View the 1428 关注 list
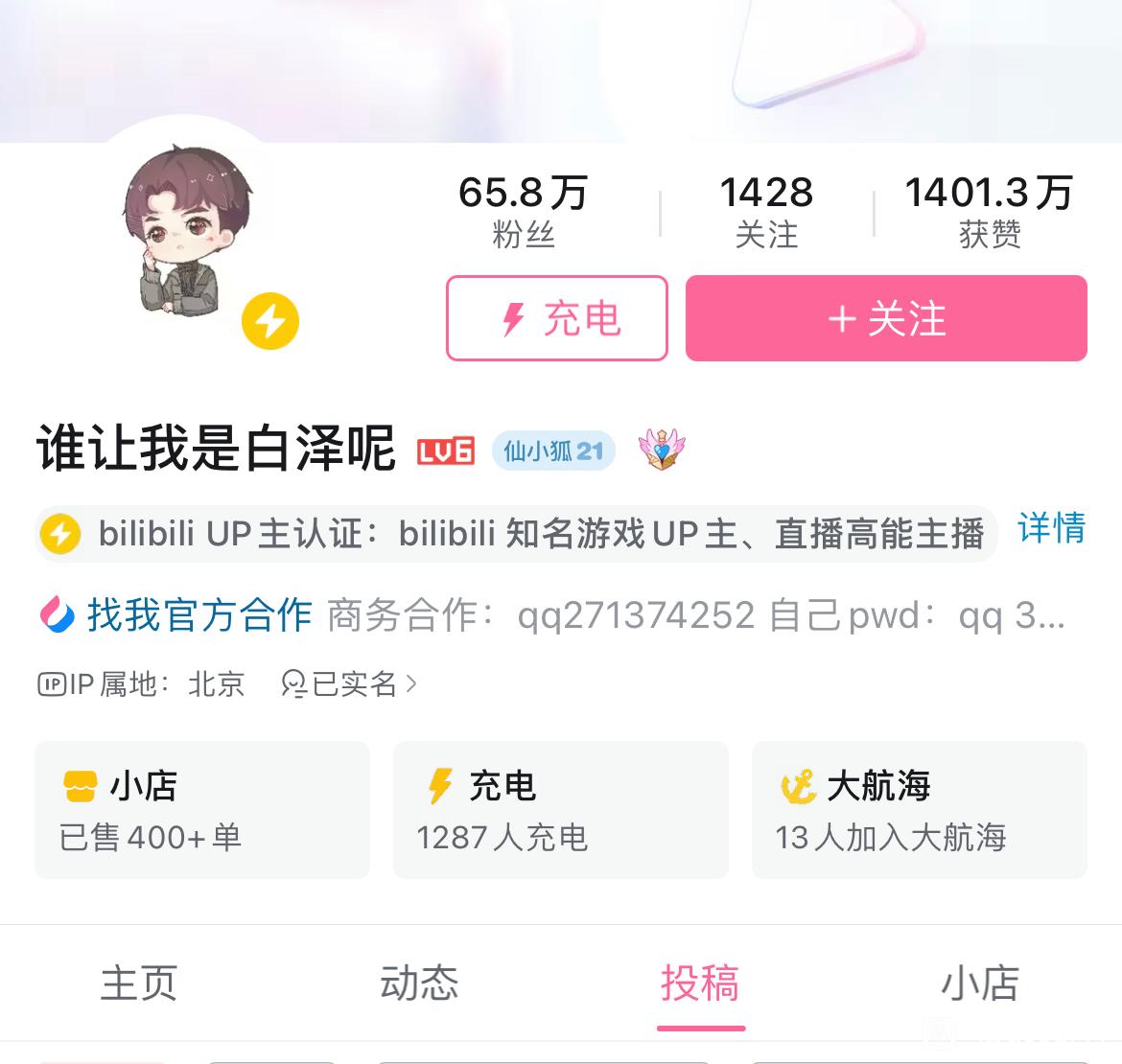The image size is (1122, 1064). click(766, 212)
